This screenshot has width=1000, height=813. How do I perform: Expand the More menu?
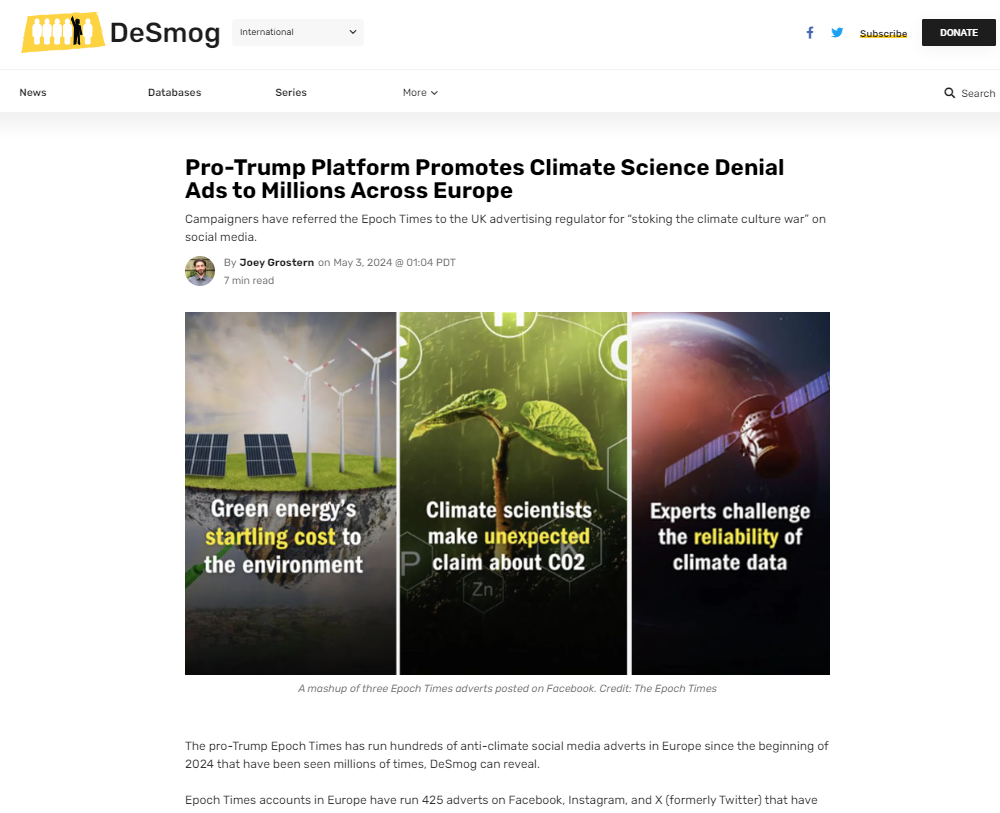(x=420, y=93)
